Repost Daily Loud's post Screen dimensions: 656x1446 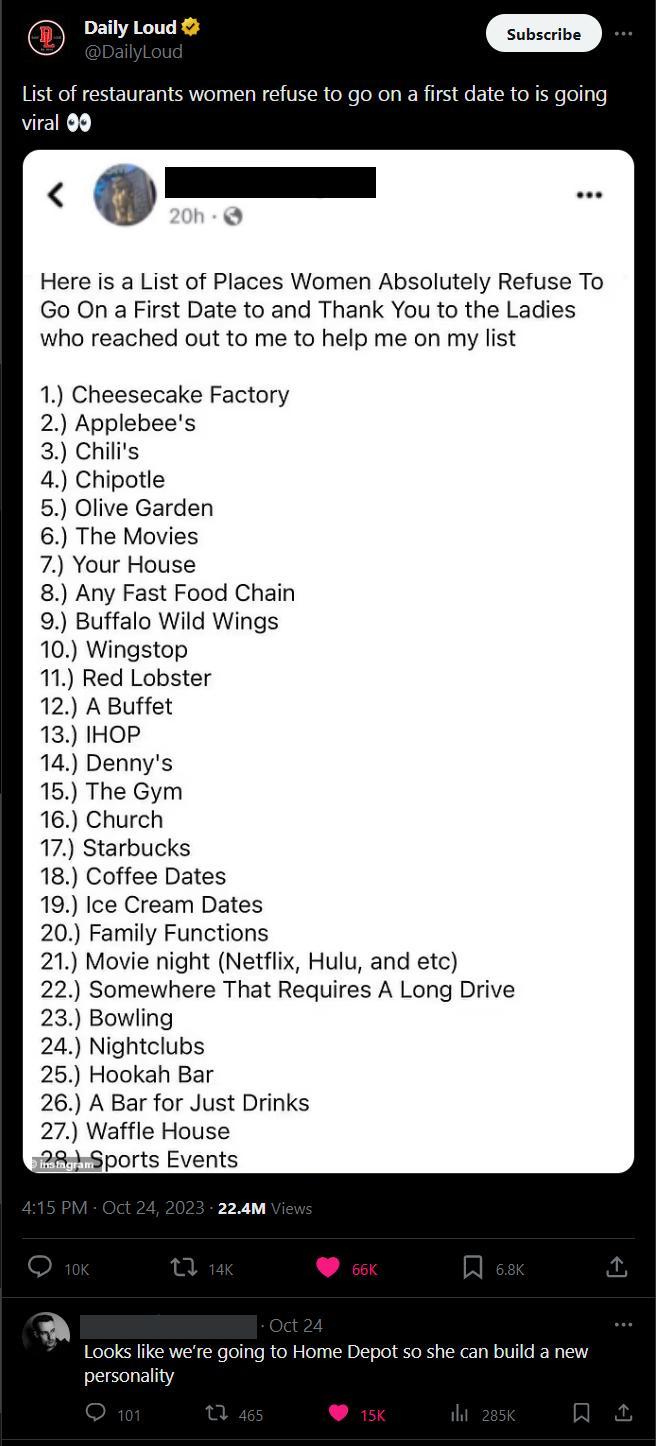pos(183,1268)
